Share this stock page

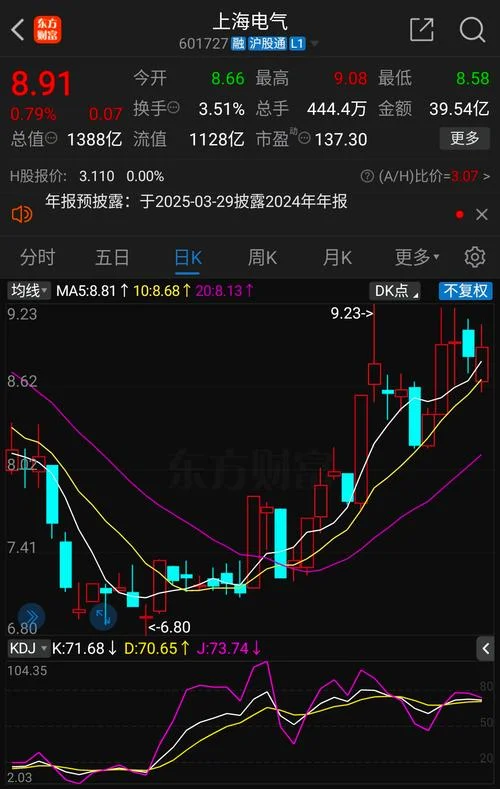(x=422, y=30)
